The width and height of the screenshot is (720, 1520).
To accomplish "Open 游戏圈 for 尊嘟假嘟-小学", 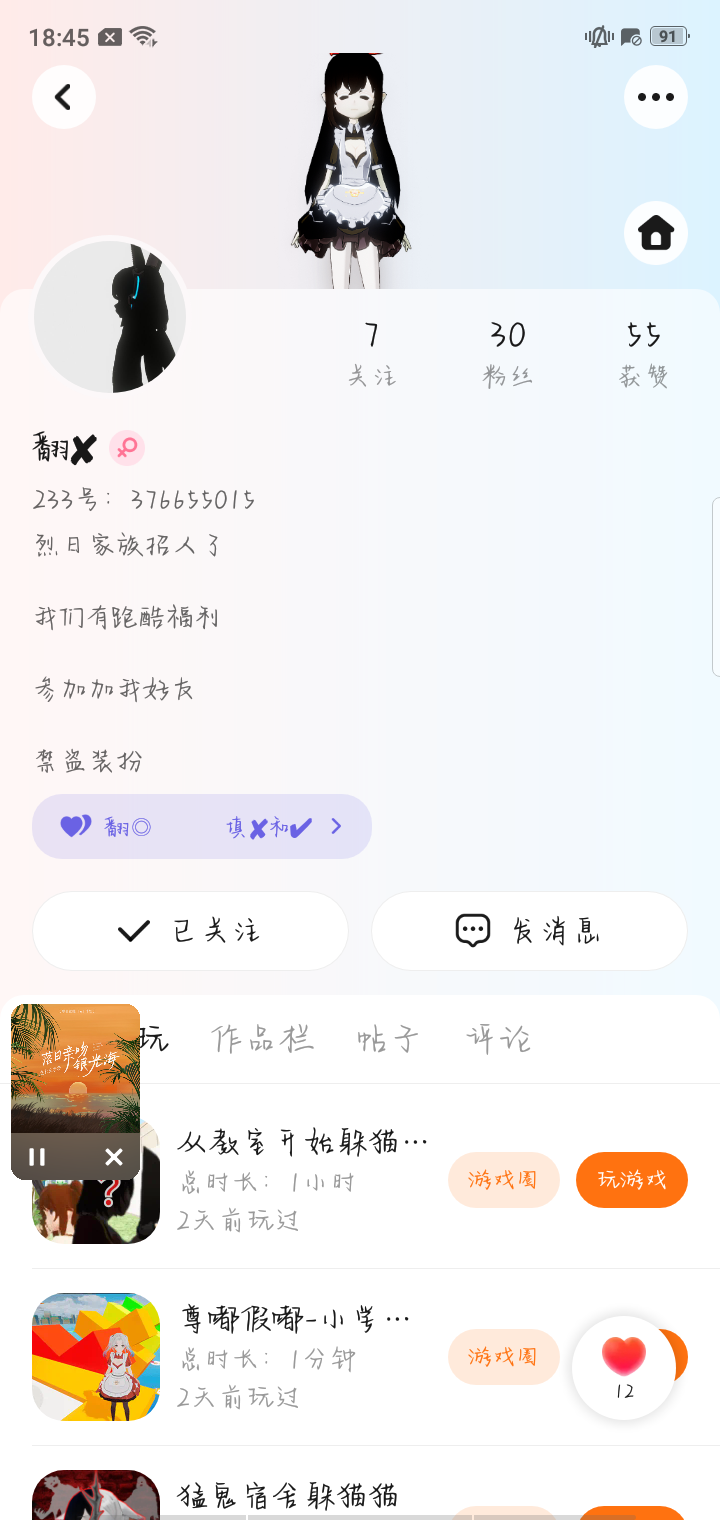I will [503, 1357].
